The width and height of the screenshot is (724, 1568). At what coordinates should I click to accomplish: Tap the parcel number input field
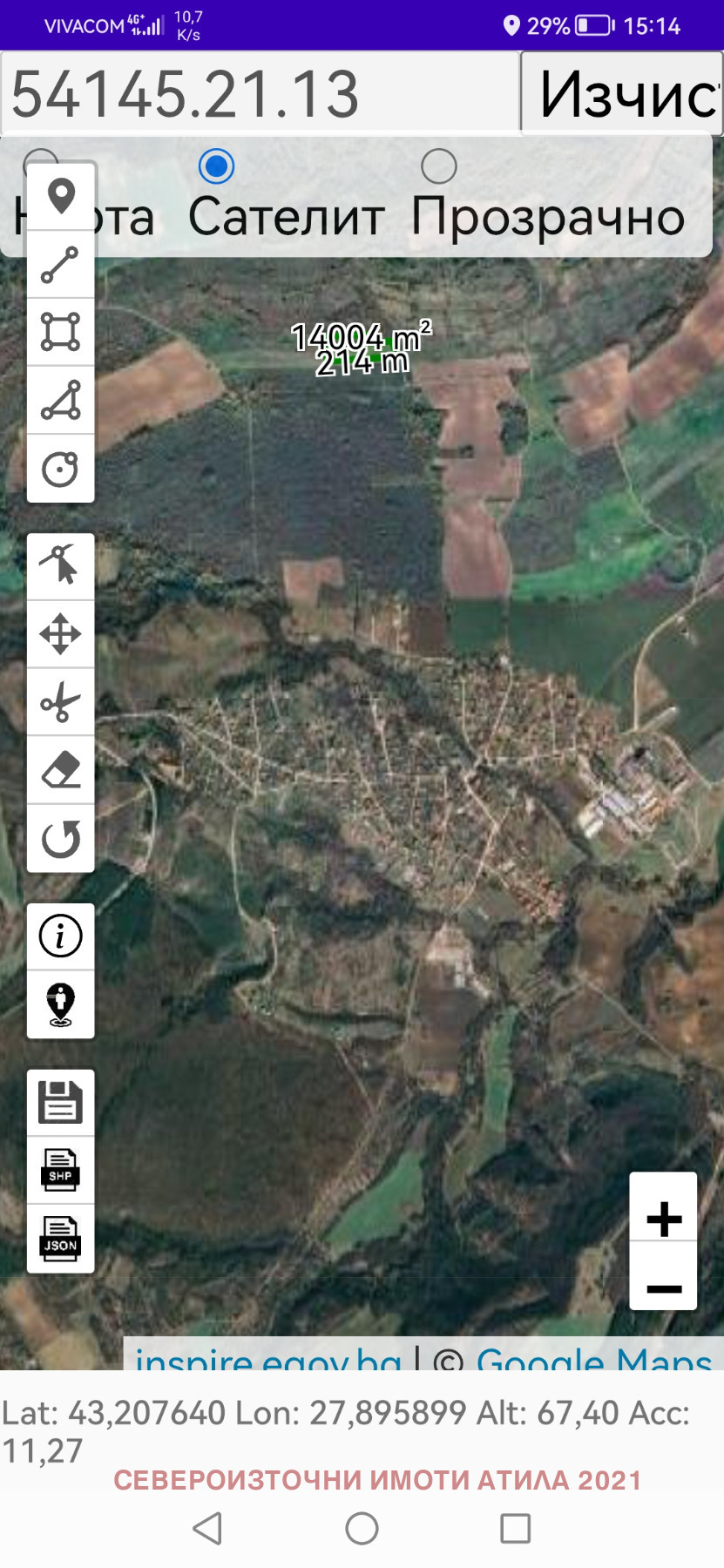pos(260,93)
